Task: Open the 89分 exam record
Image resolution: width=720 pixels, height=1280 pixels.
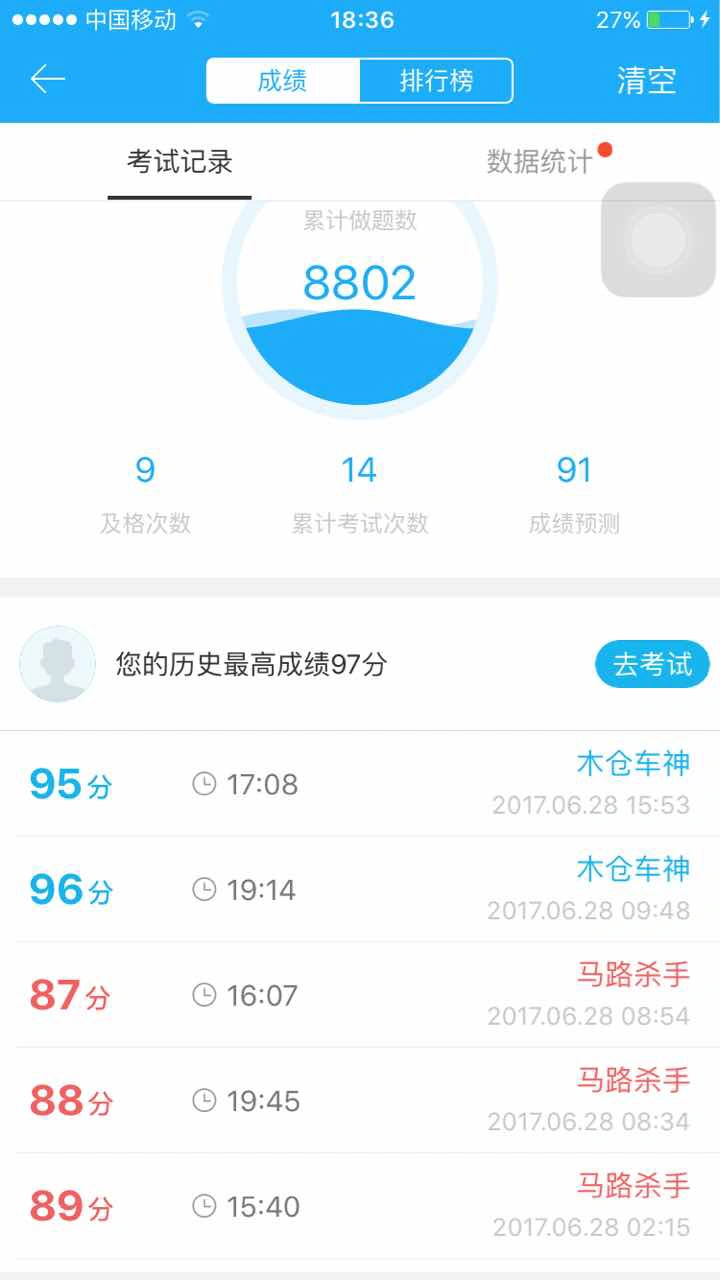Action: coord(360,1206)
